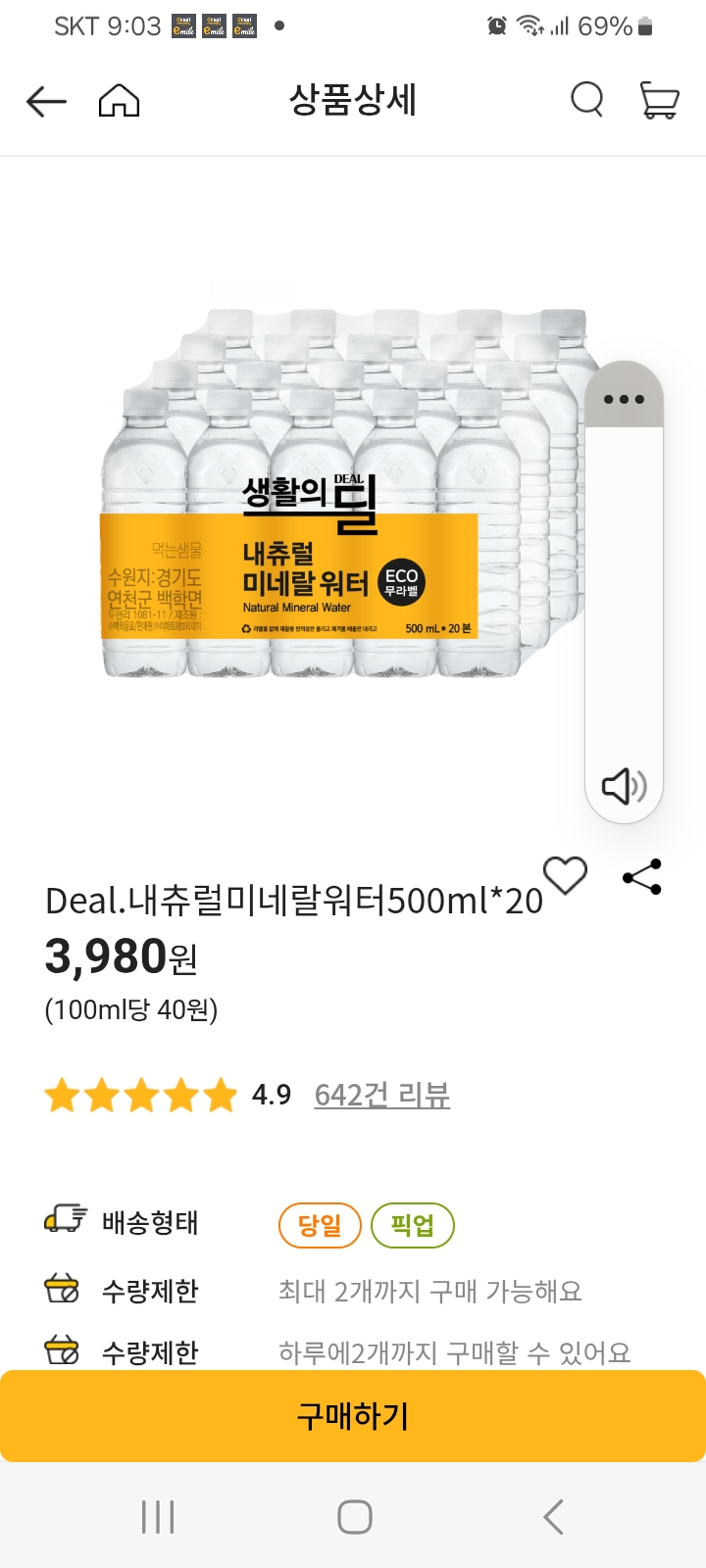Open product search with magnifier icon

tap(586, 100)
